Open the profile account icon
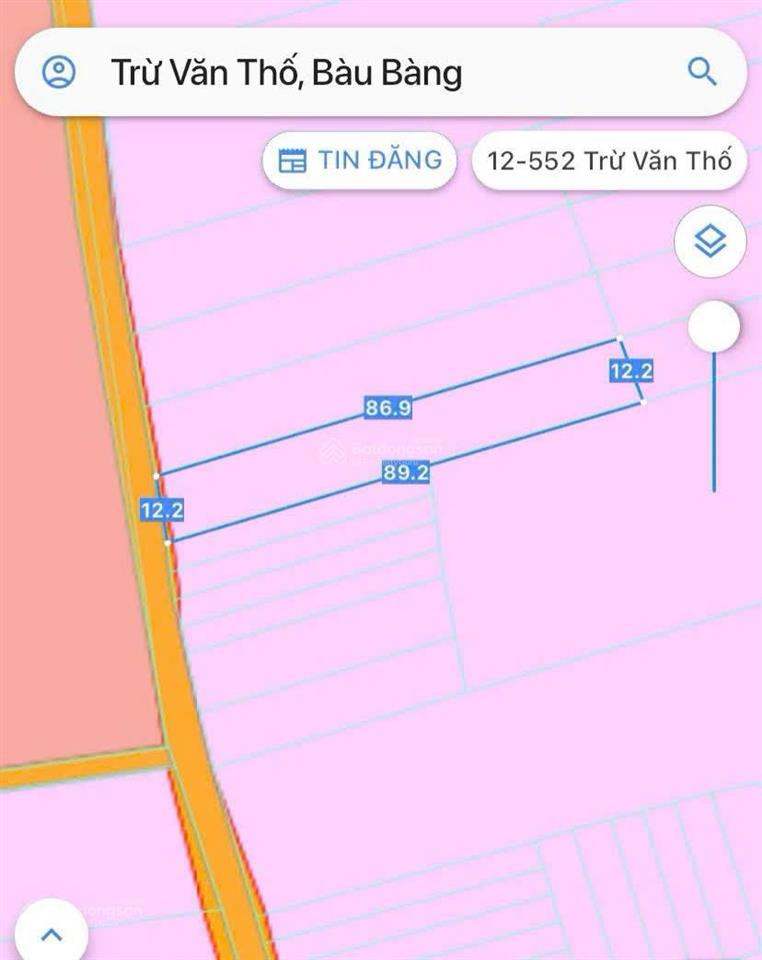This screenshot has height=960, width=762. coord(59,72)
